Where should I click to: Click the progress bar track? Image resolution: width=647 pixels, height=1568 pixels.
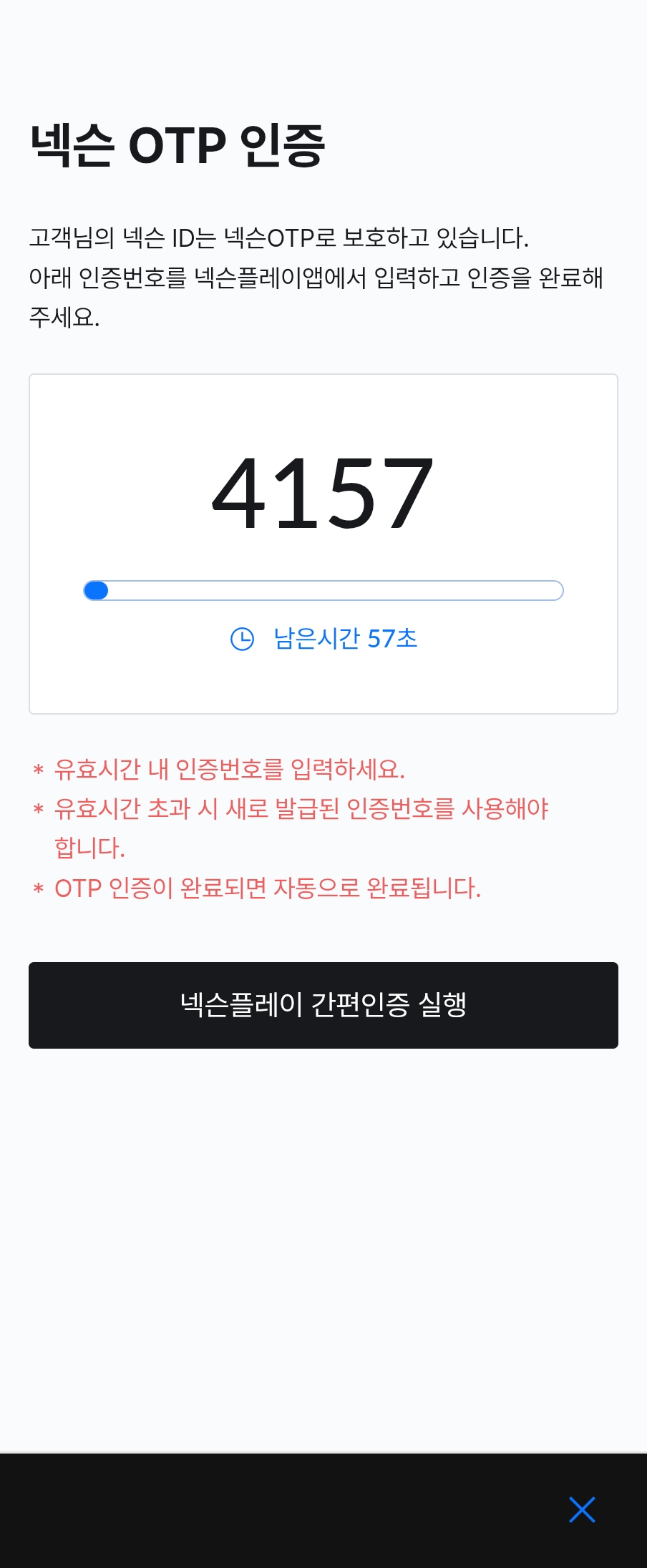pyautogui.click(x=322, y=591)
